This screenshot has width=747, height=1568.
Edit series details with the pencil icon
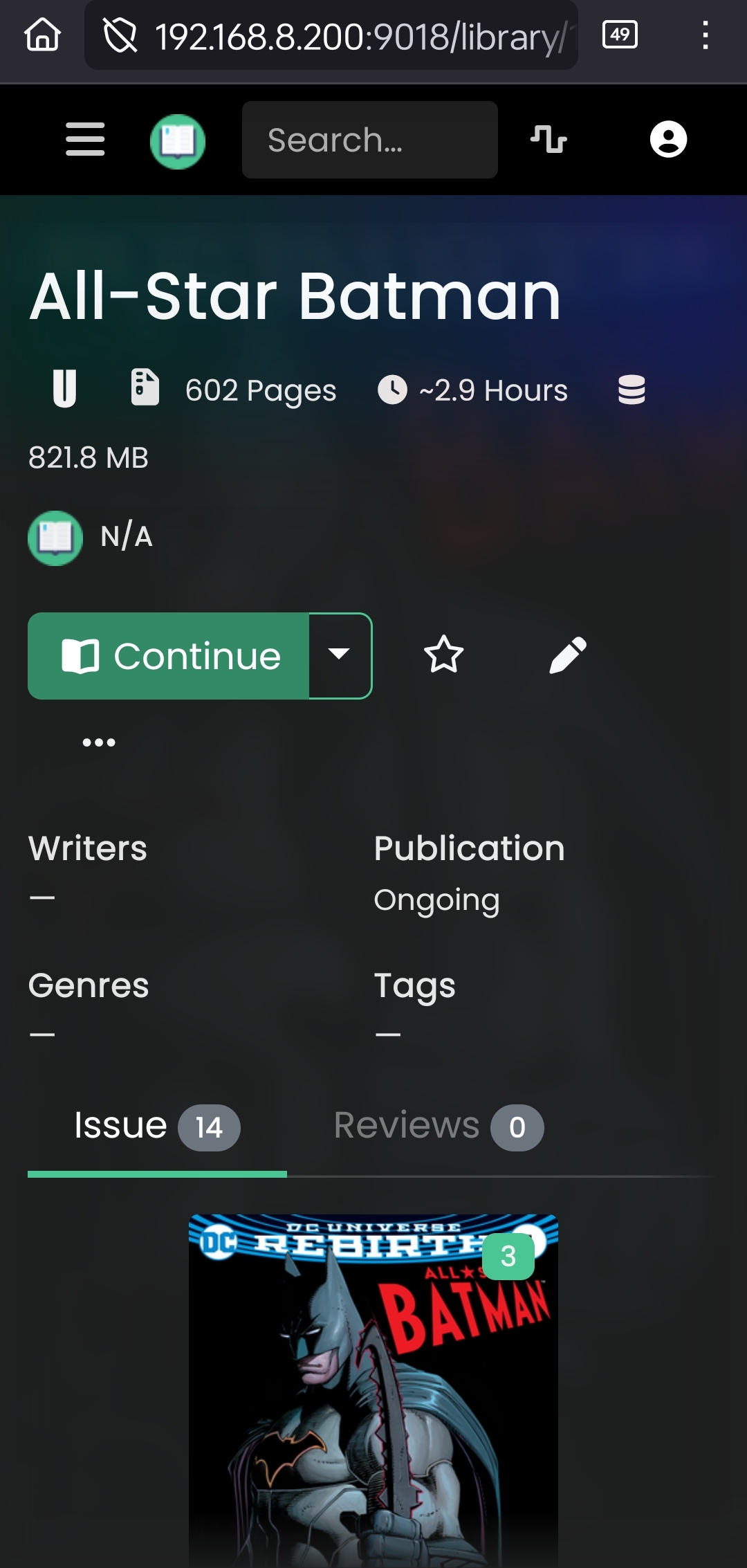[568, 655]
